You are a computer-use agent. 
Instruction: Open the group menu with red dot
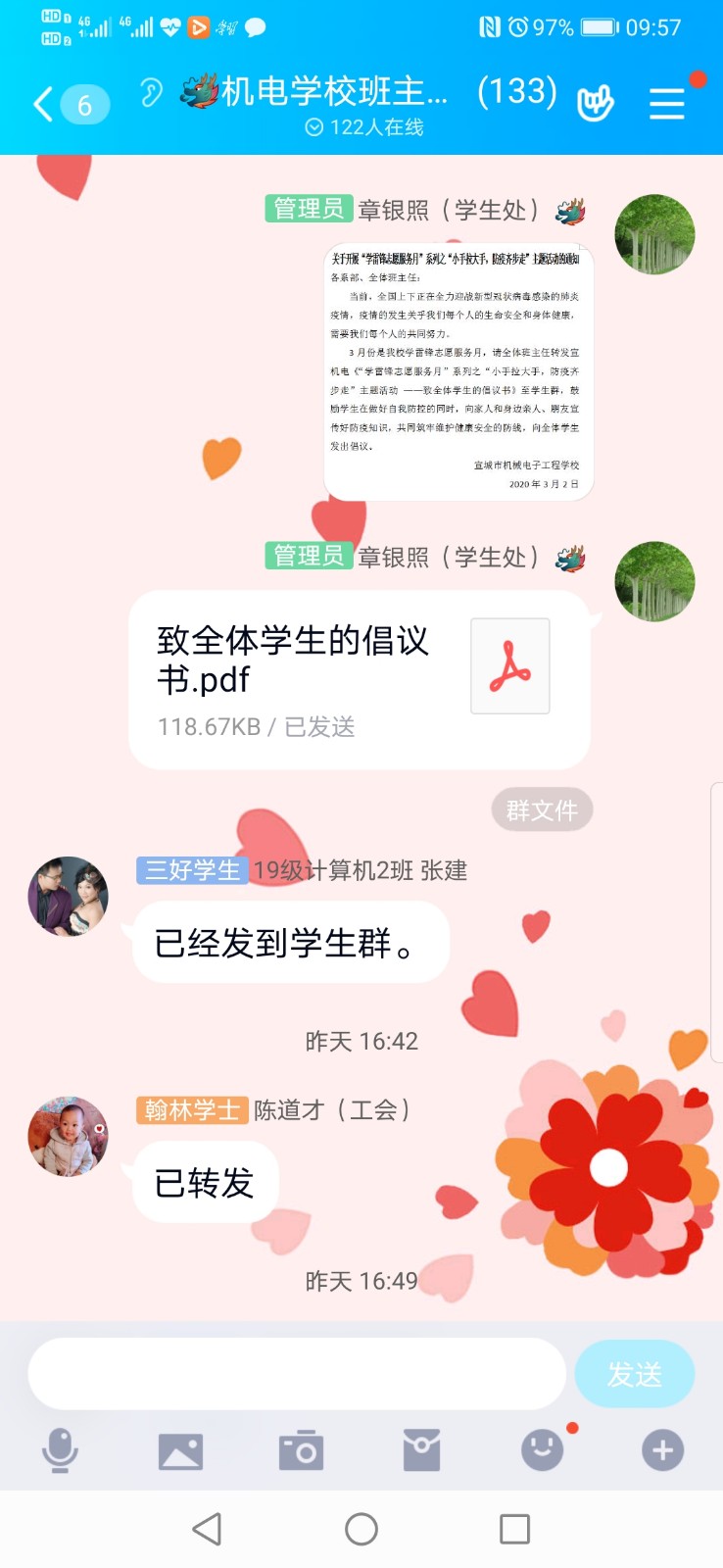pos(667,103)
